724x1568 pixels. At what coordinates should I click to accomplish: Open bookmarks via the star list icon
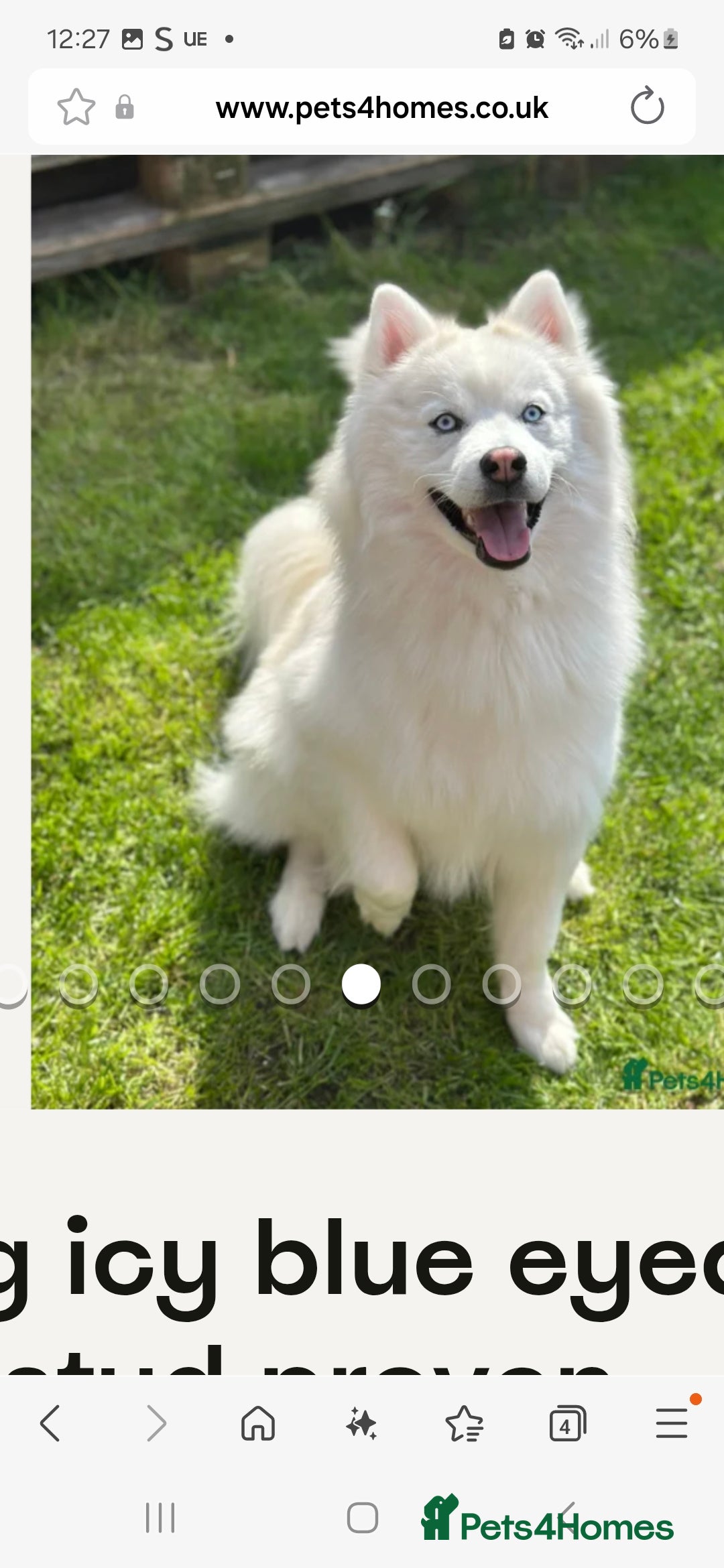click(465, 1423)
